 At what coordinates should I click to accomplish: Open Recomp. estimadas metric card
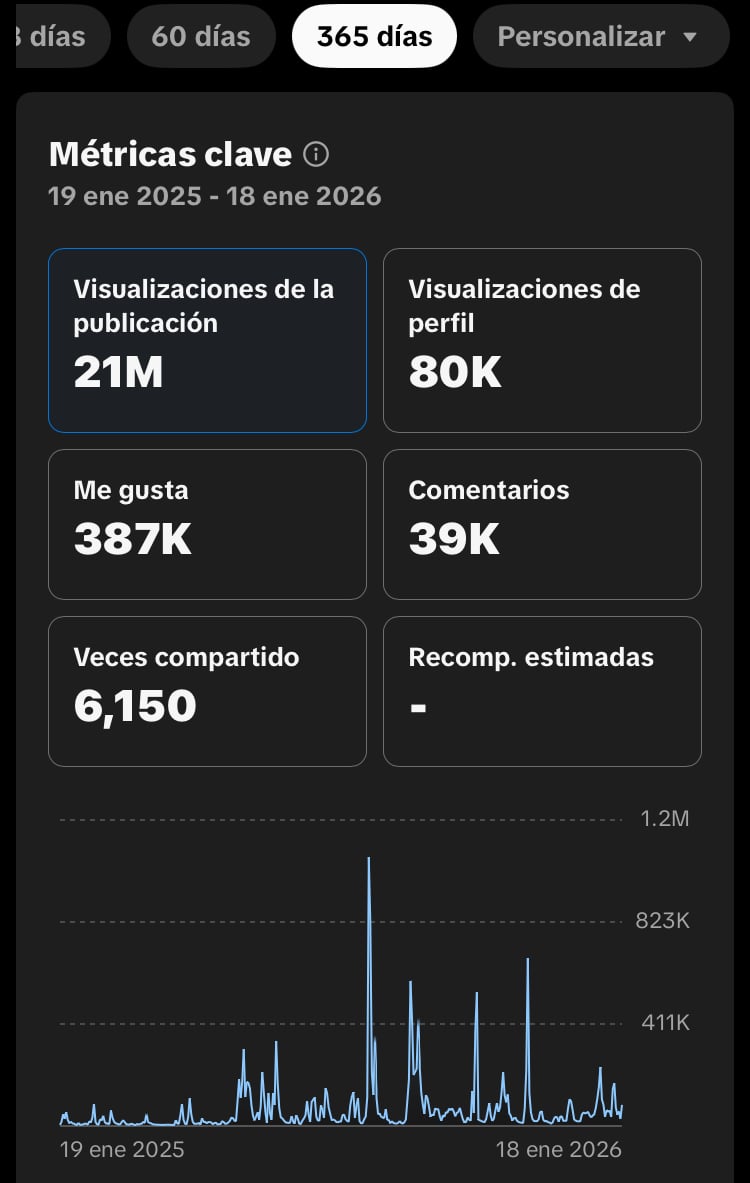(542, 691)
